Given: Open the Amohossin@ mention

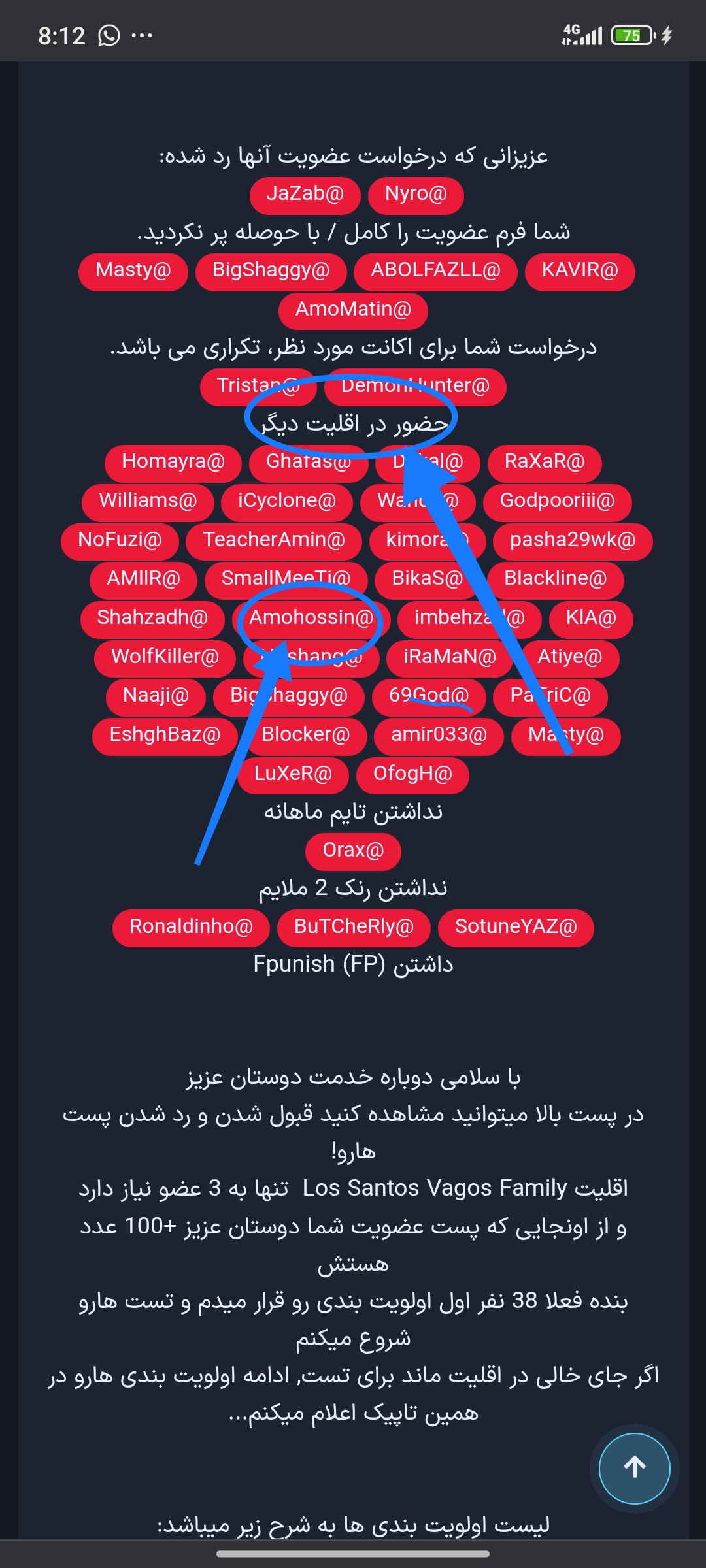Looking at the screenshot, I should coord(311,618).
